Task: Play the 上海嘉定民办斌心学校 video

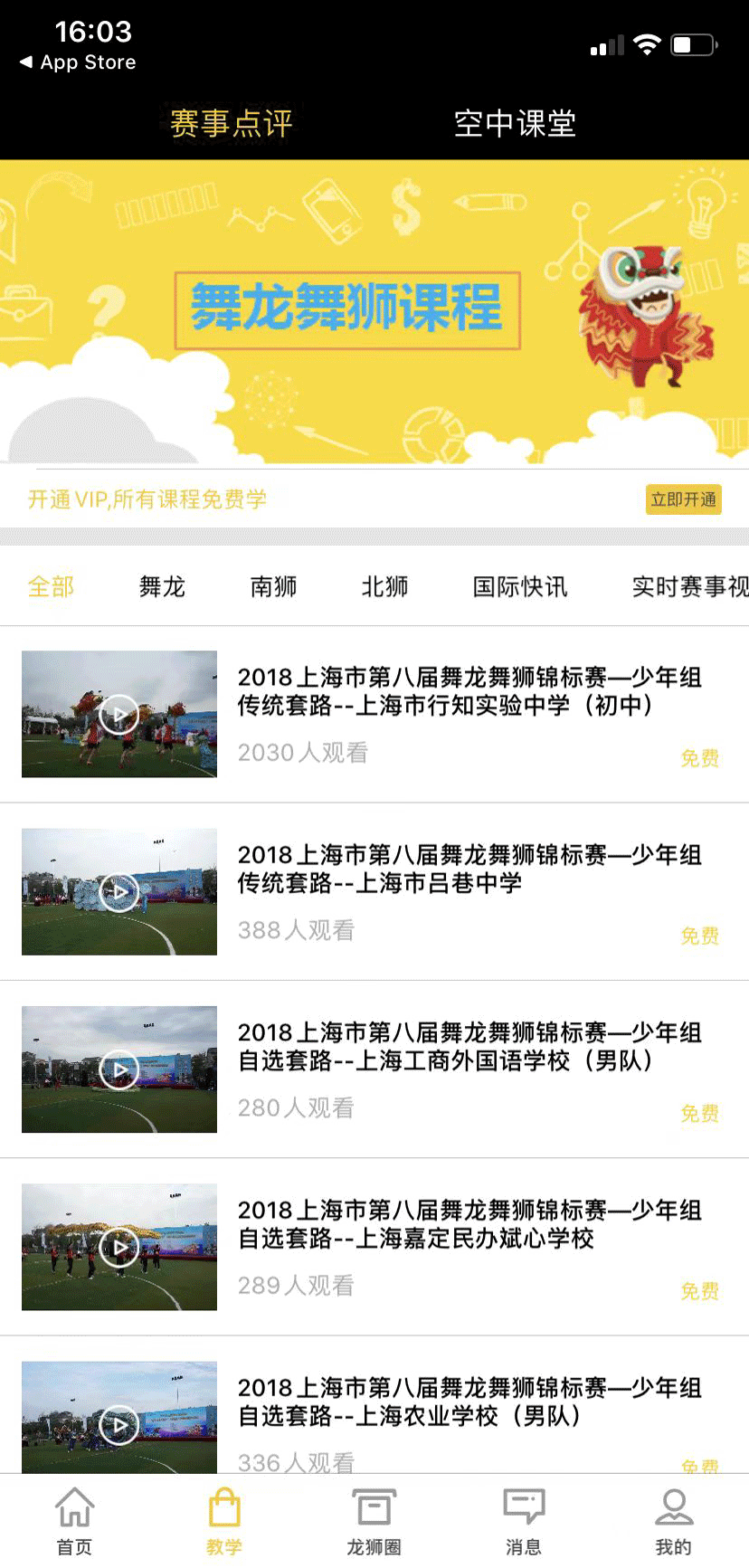Action: [119, 1246]
